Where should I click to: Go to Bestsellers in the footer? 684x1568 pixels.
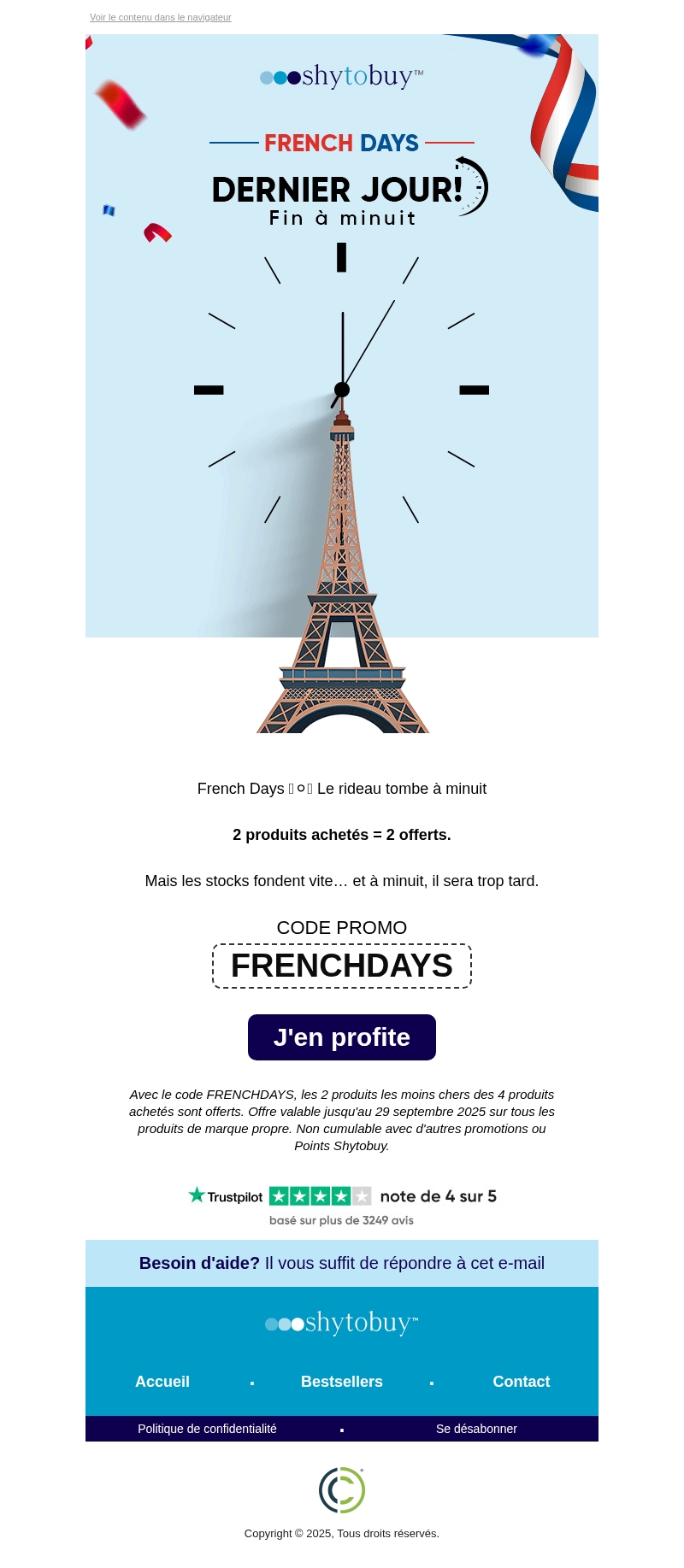point(342,1382)
